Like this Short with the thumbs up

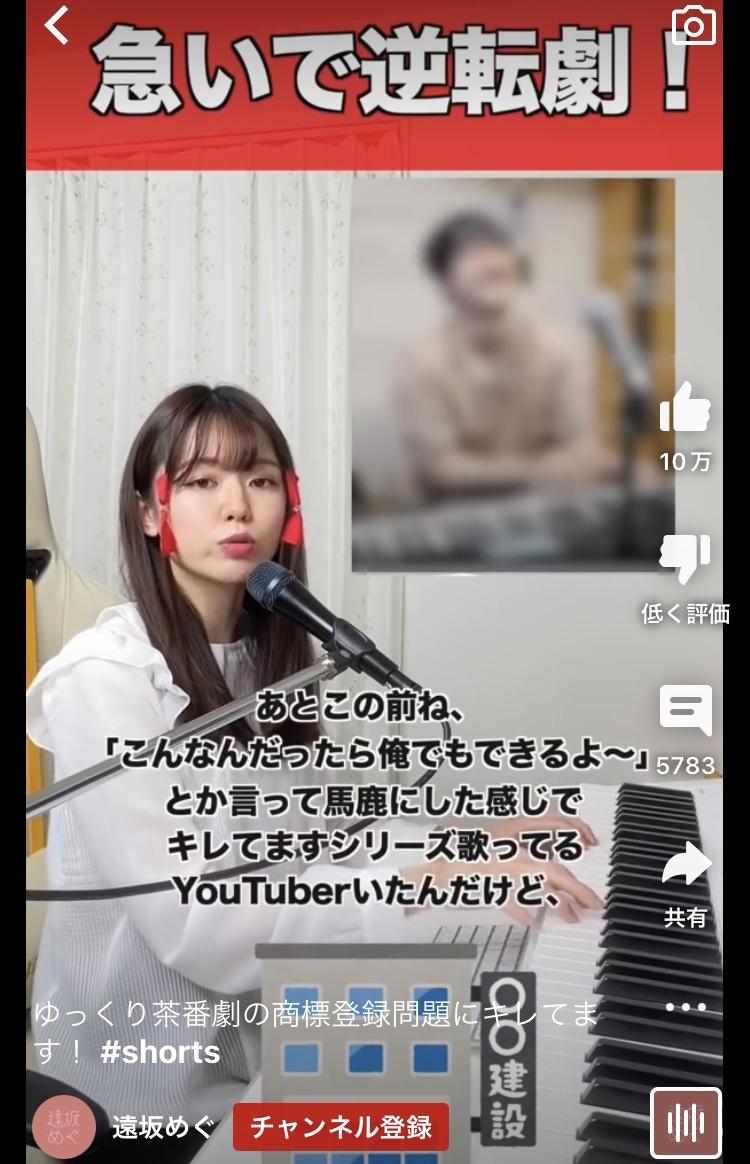685,408
